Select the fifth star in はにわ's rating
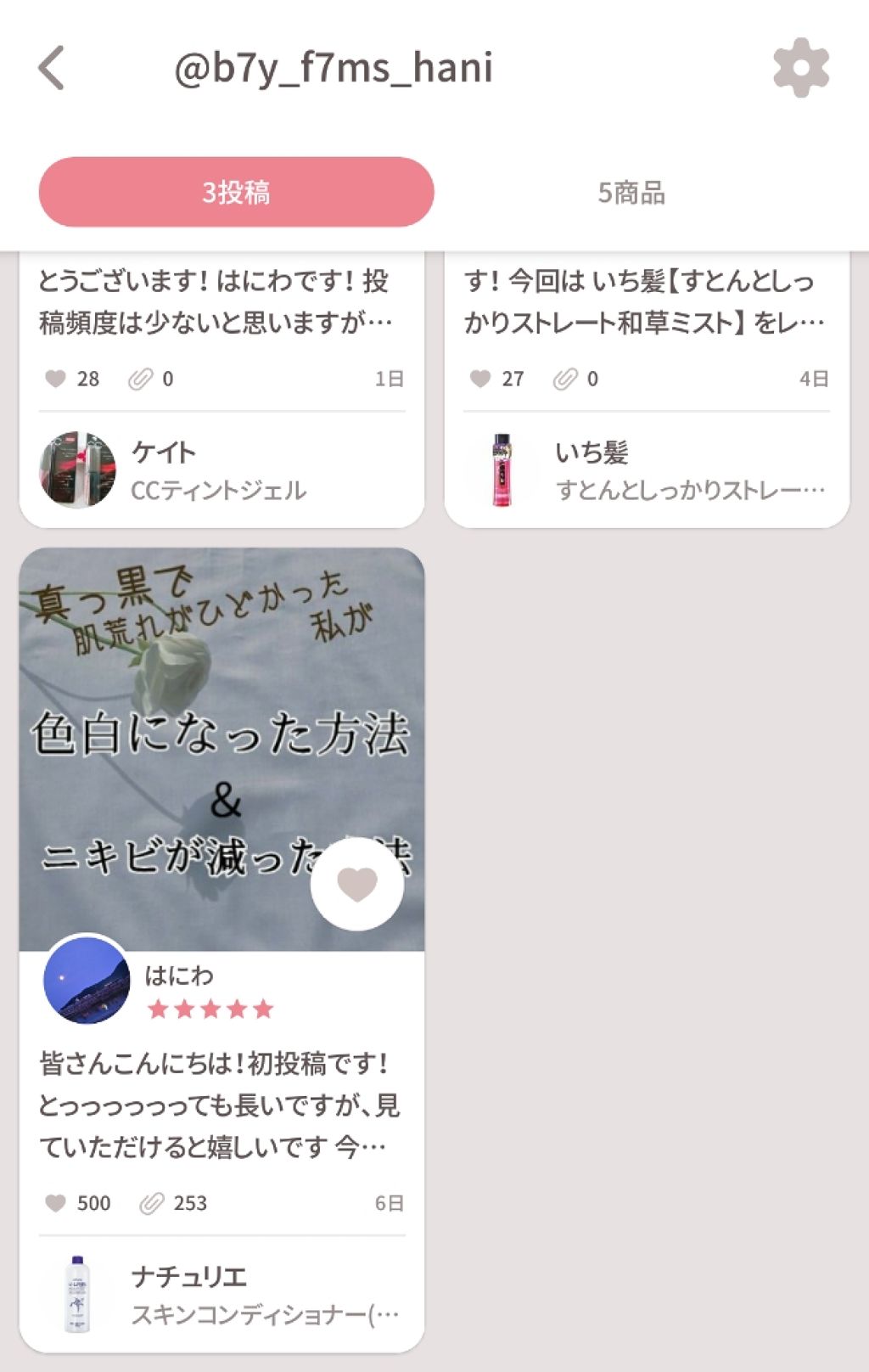Image resolution: width=869 pixels, height=1372 pixels. [x=266, y=1010]
